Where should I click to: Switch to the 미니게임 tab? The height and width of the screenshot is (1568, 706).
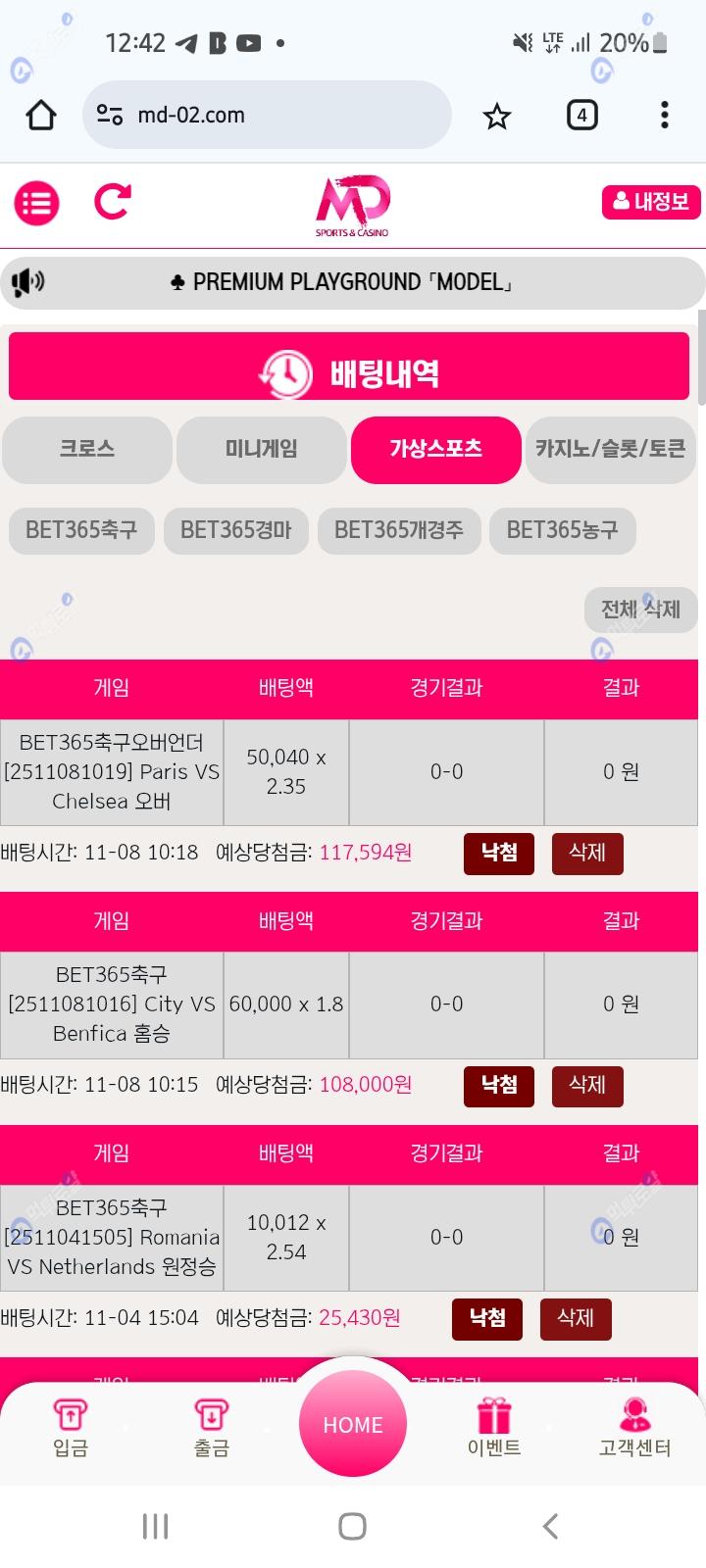261,449
